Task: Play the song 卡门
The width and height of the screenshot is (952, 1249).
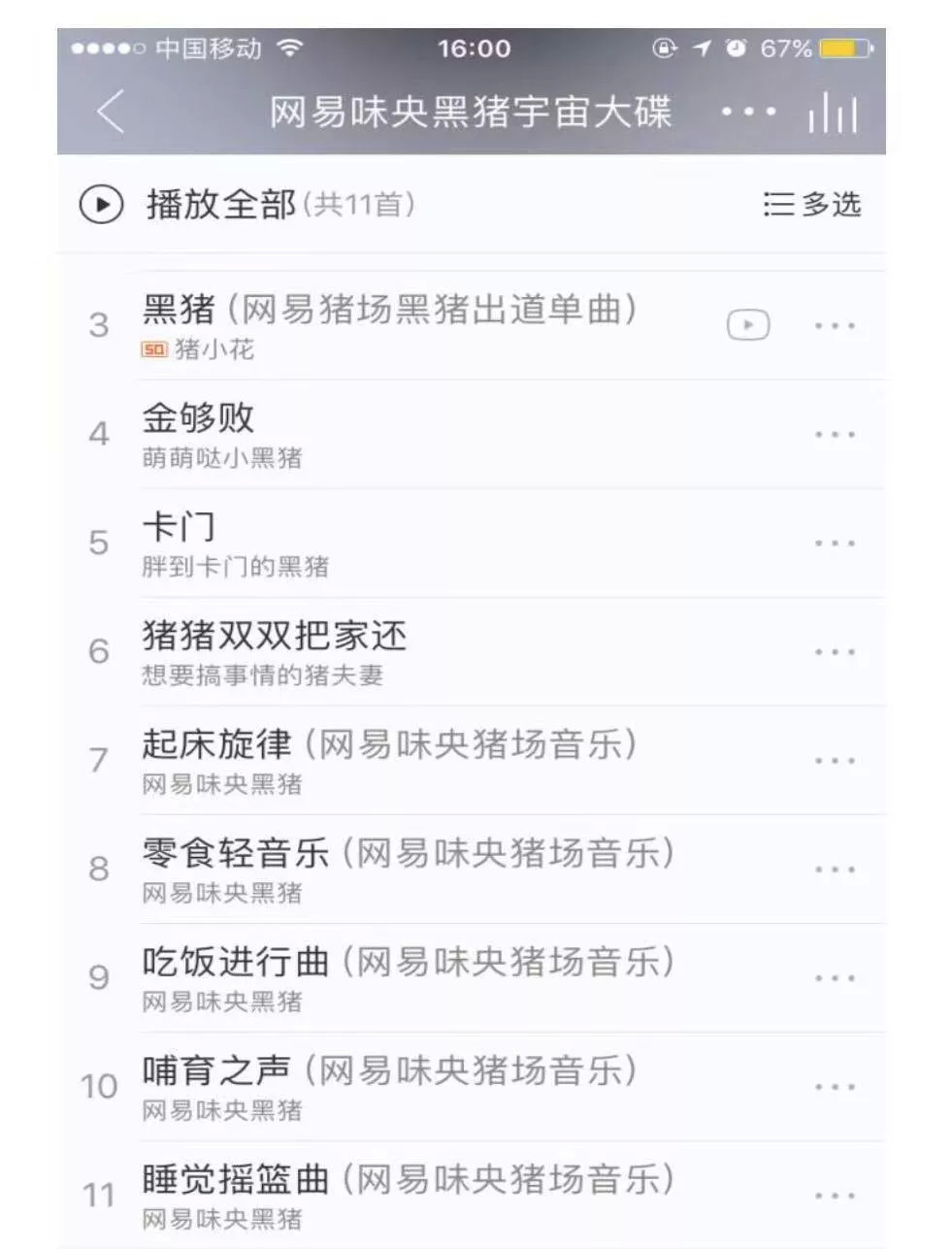Action: (x=388, y=542)
